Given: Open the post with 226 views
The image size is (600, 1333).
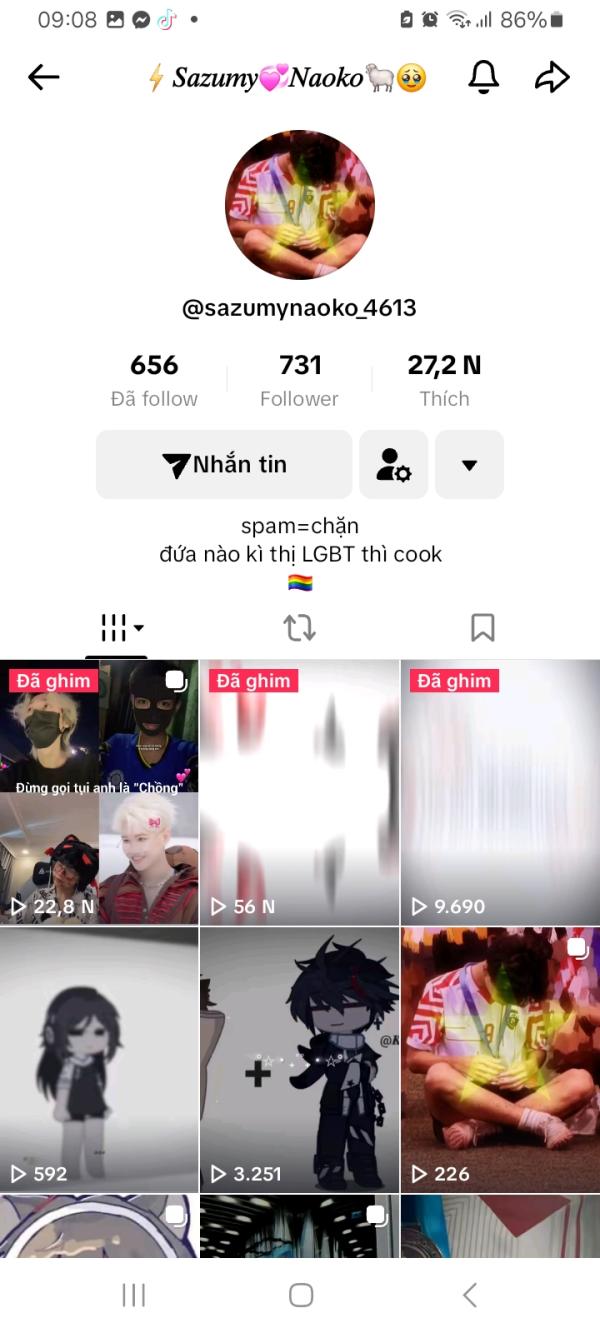Looking at the screenshot, I should (x=500, y=1060).
